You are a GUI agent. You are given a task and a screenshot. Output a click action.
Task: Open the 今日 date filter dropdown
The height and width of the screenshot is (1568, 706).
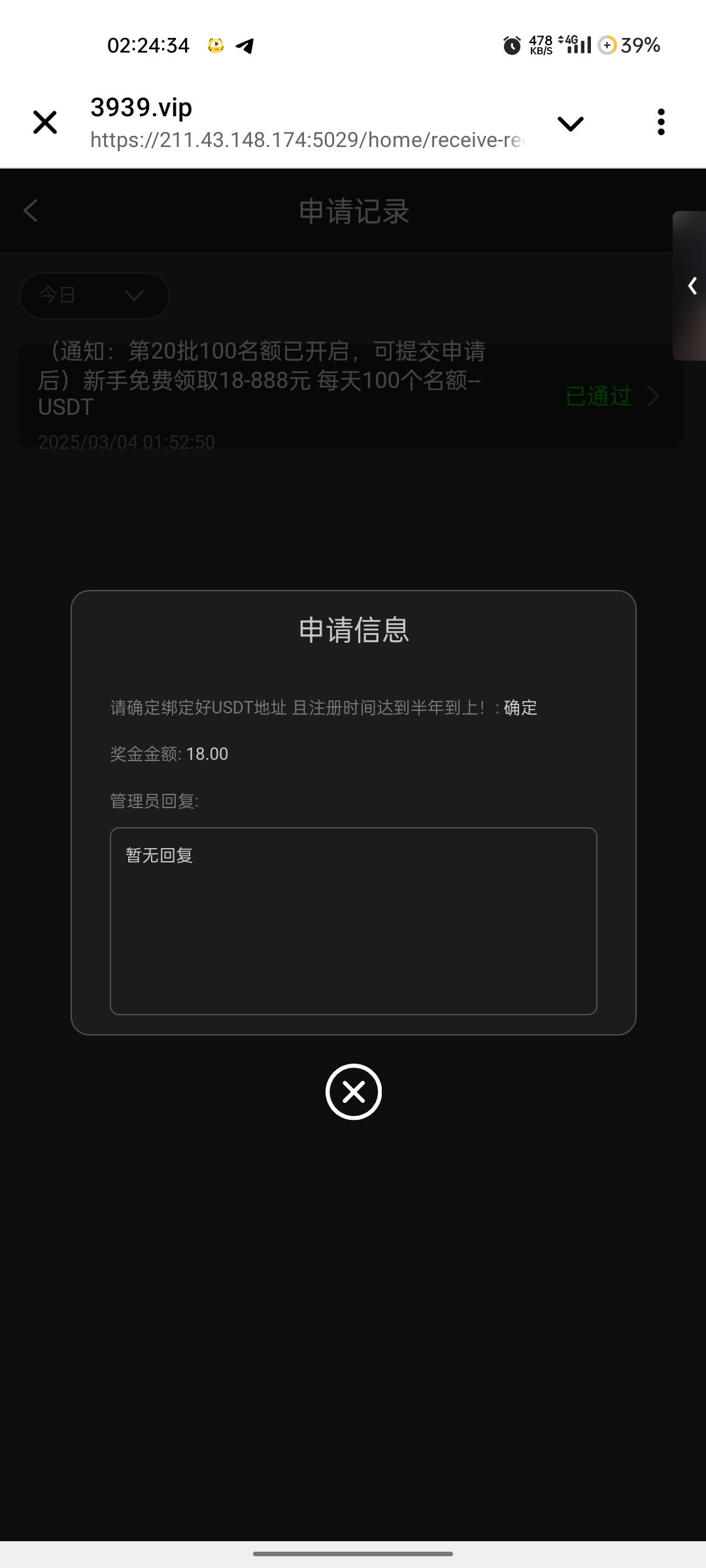tap(95, 296)
